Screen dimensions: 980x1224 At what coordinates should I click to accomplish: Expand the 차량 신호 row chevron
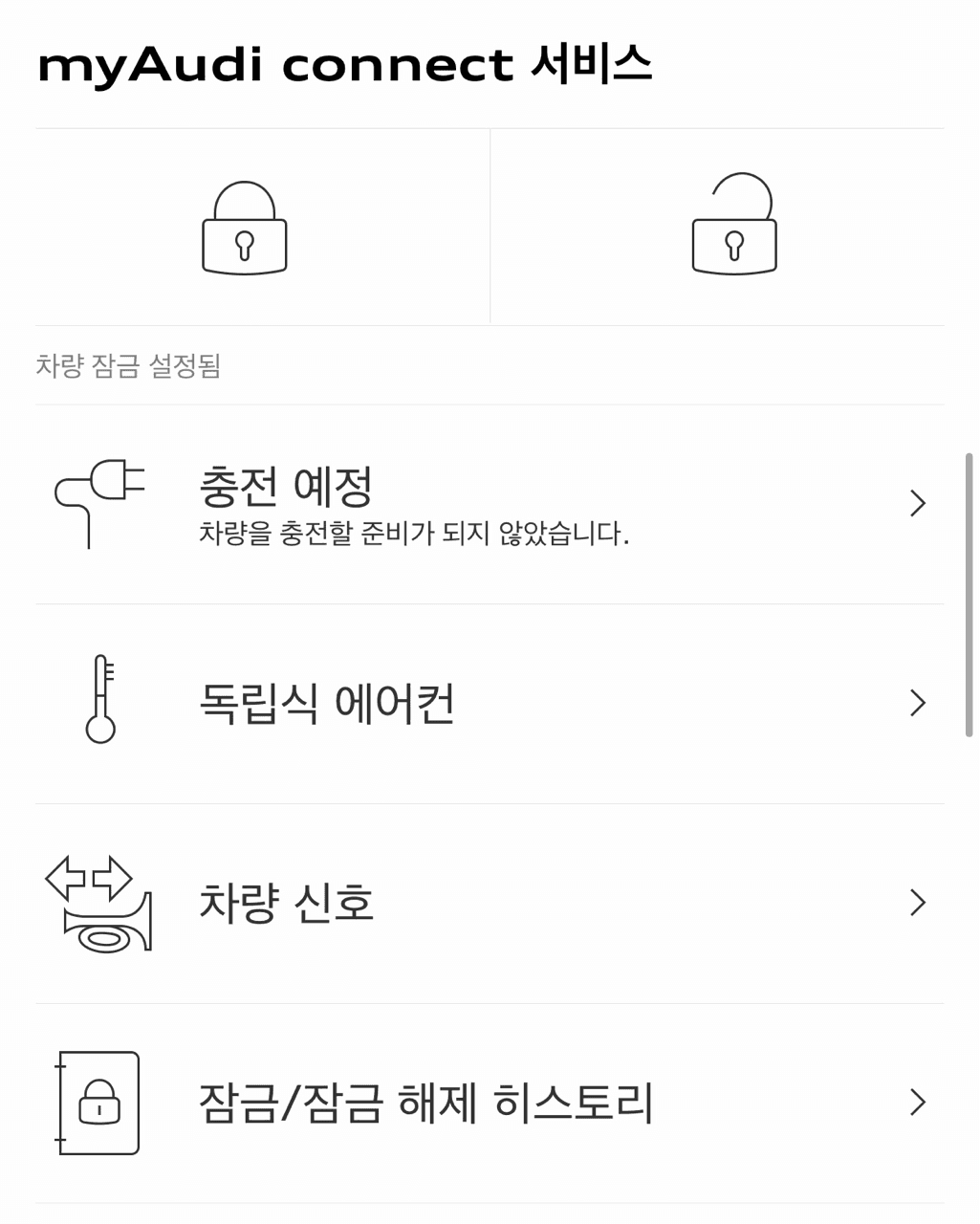point(919,902)
